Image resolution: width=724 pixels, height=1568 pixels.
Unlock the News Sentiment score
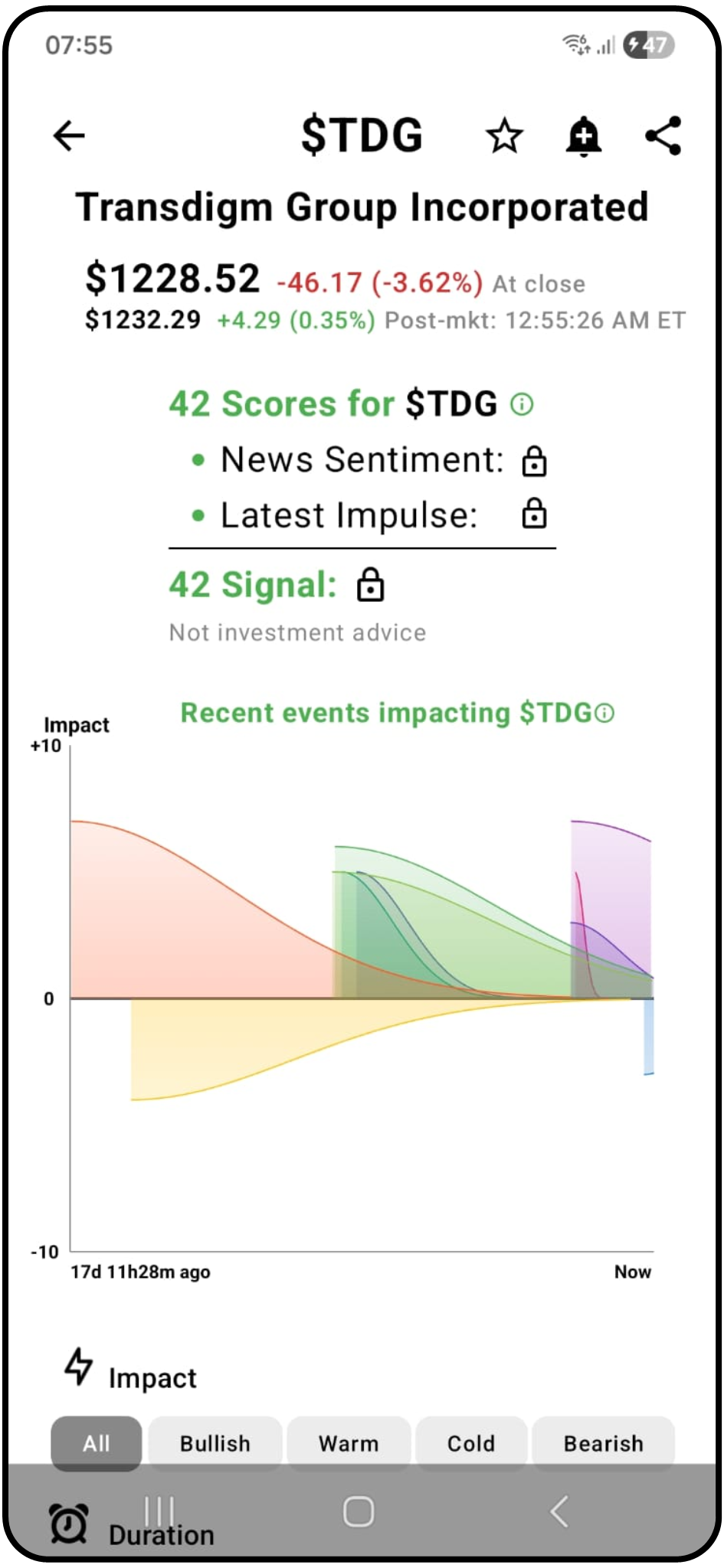coord(535,460)
